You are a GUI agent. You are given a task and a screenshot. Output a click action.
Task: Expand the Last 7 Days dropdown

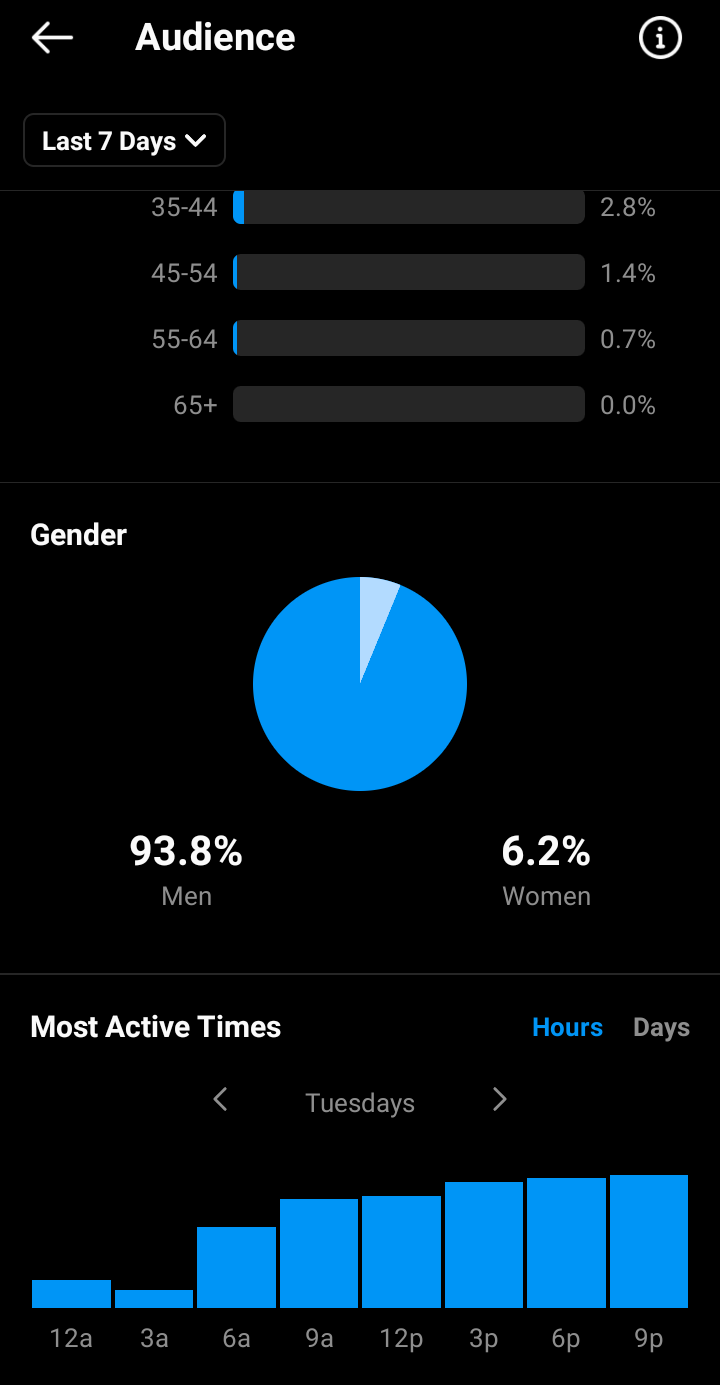coord(124,141)
